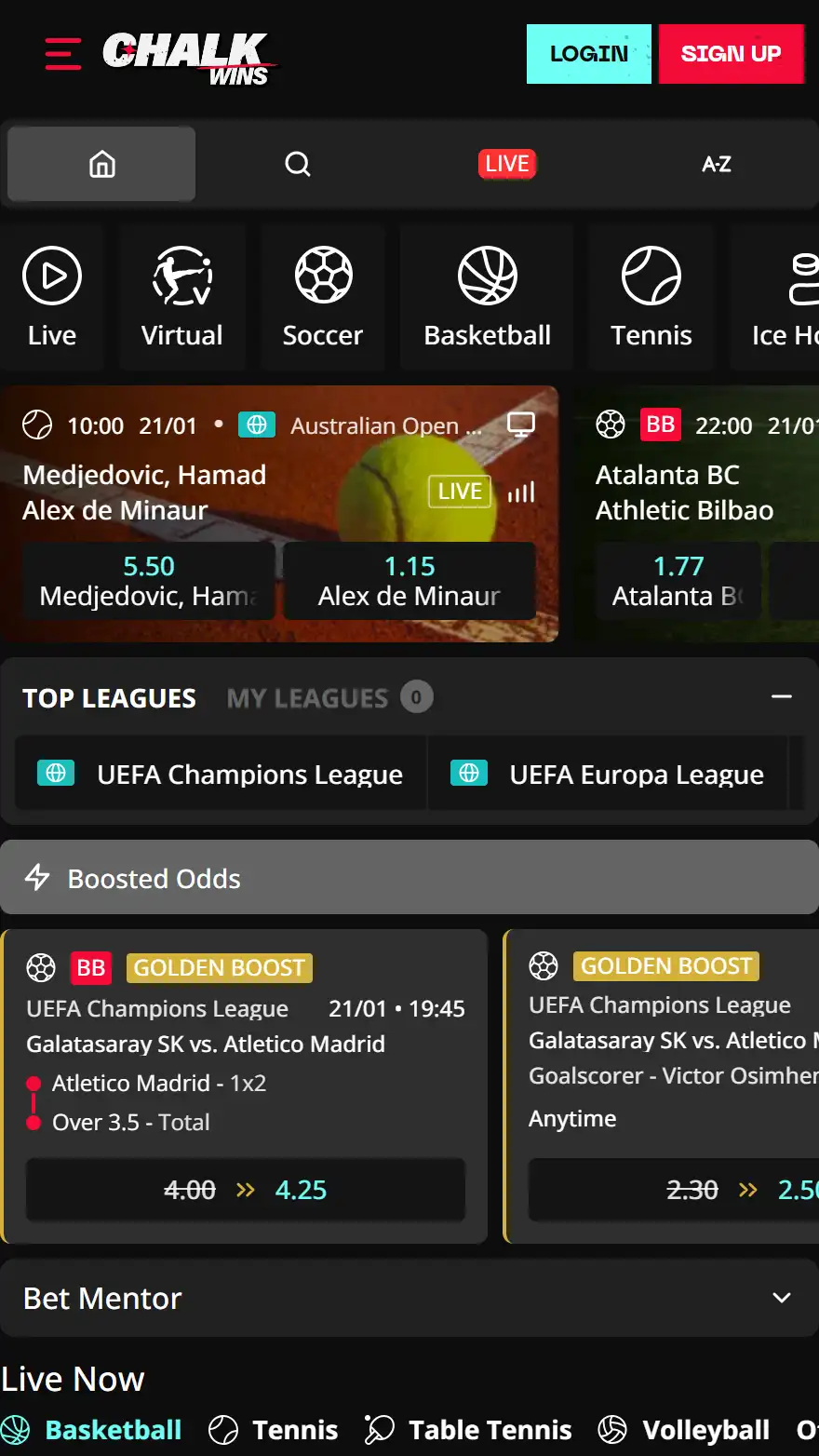The image size is (819, 1456).
Task: Open the A-Z sports list
Action: pyautogui.click(x=716, y=165)
